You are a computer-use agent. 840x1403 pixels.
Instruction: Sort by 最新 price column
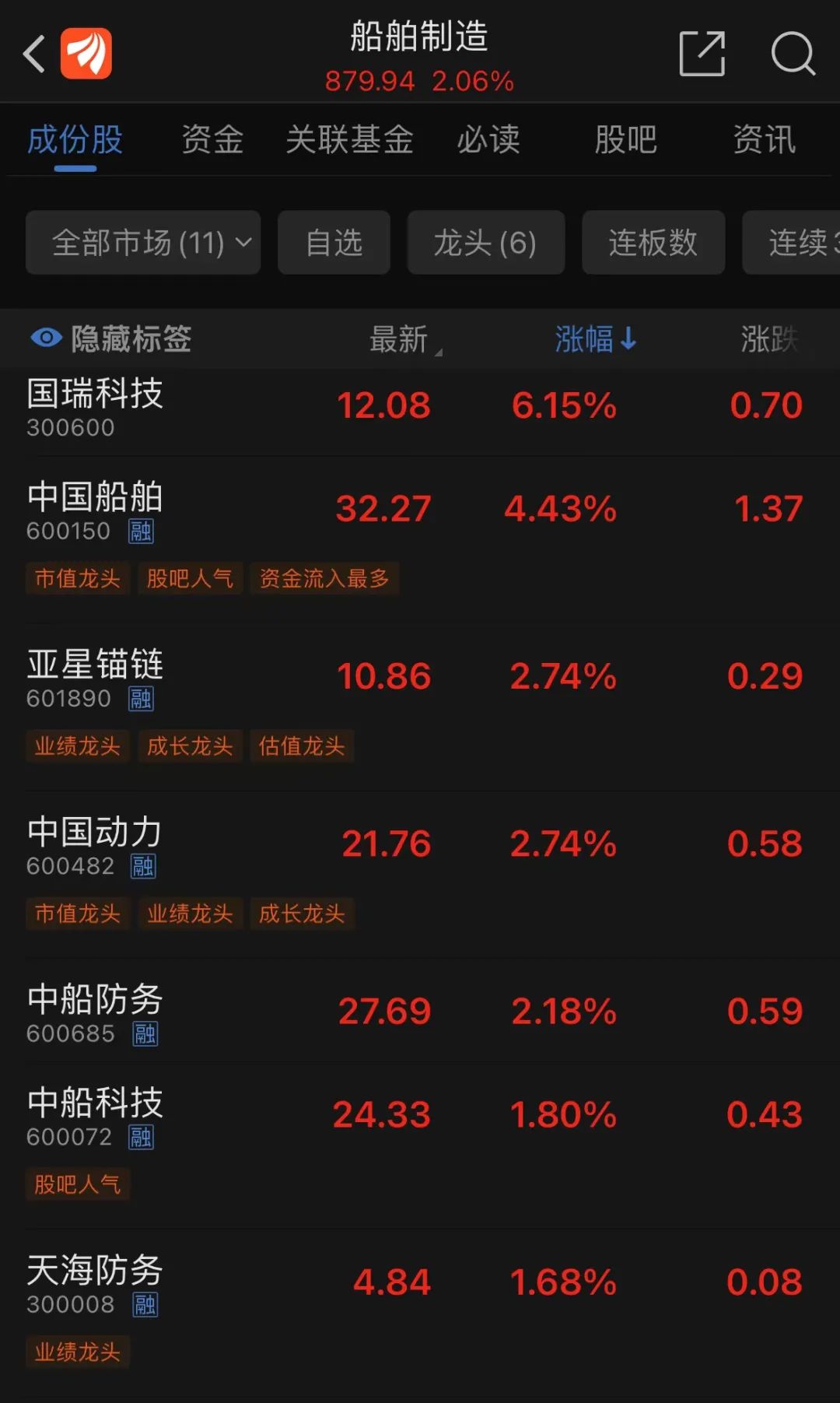pos(400,339)
